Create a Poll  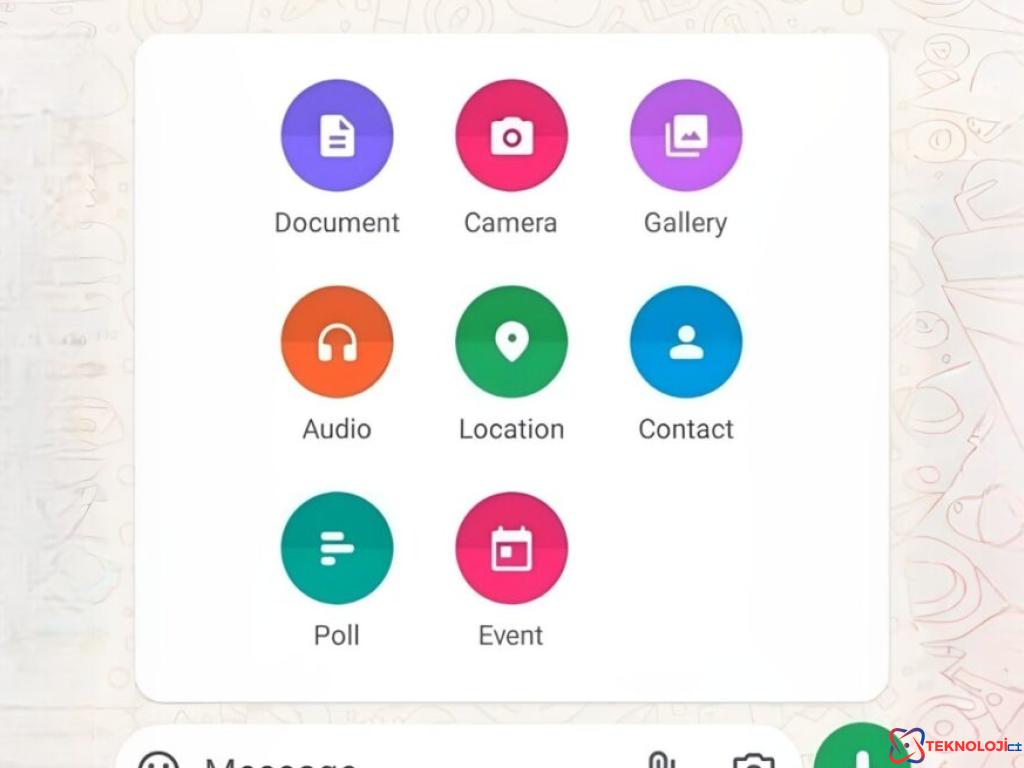pyautogui.click(x=337, y=548)
